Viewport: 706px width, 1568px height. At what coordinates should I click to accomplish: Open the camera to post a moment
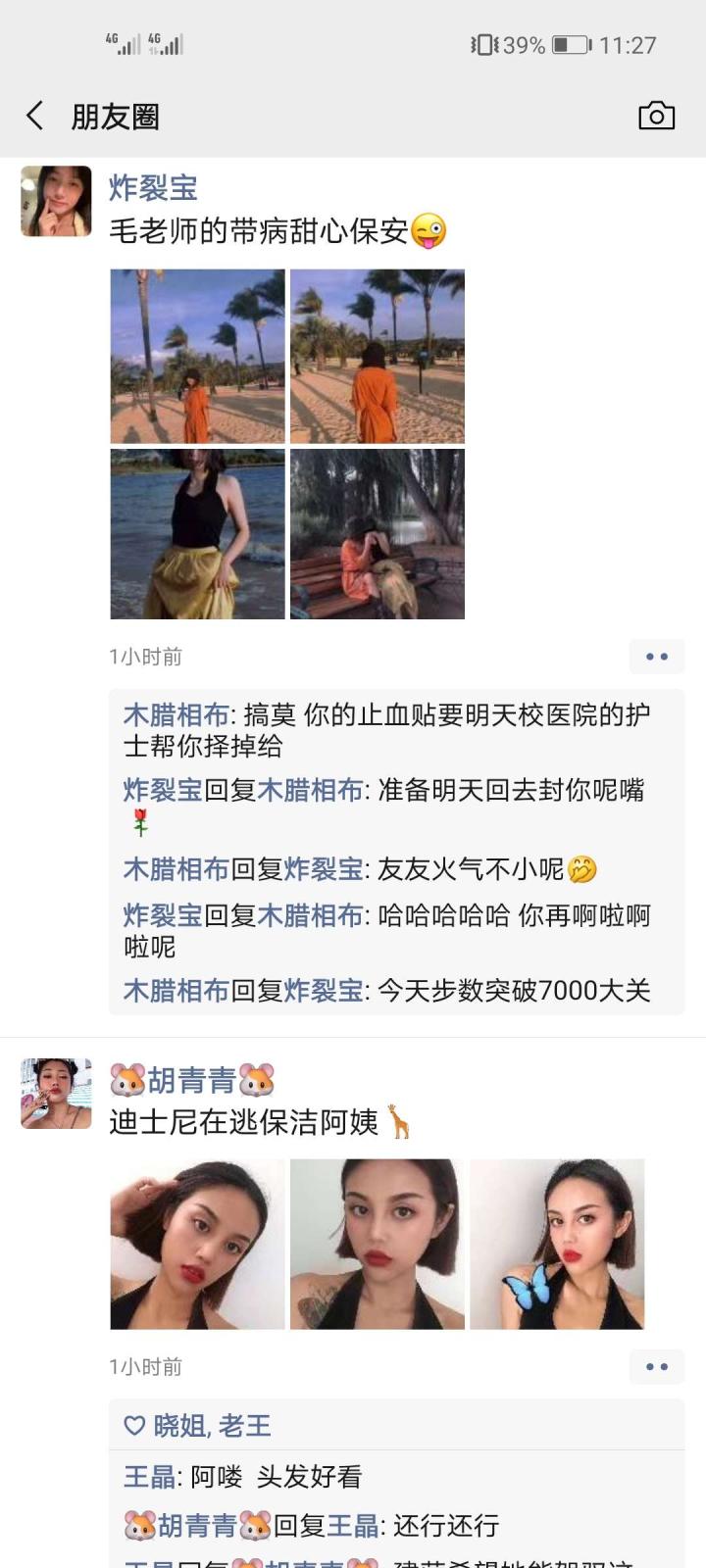point(656,116)
